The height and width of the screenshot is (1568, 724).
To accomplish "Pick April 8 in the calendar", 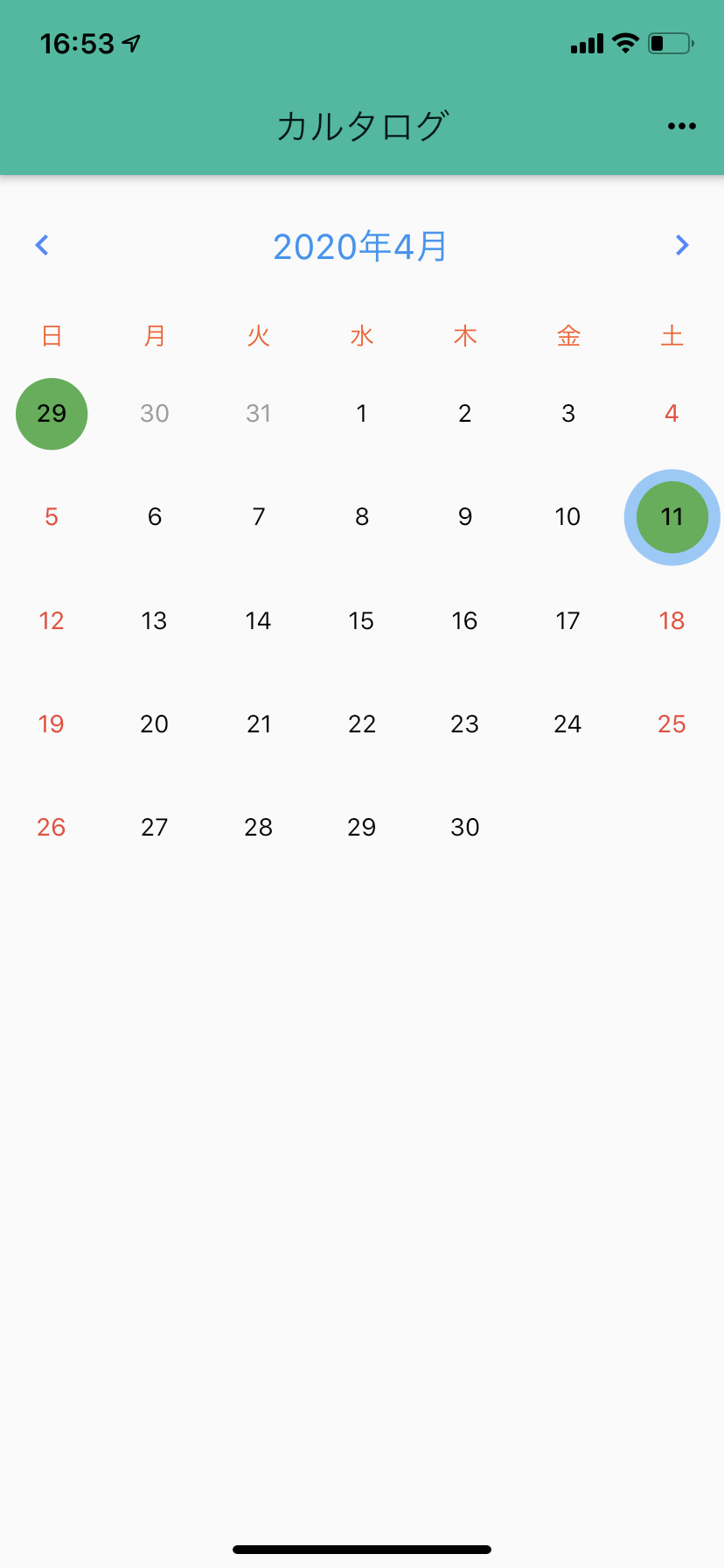I will coord(361,517).
